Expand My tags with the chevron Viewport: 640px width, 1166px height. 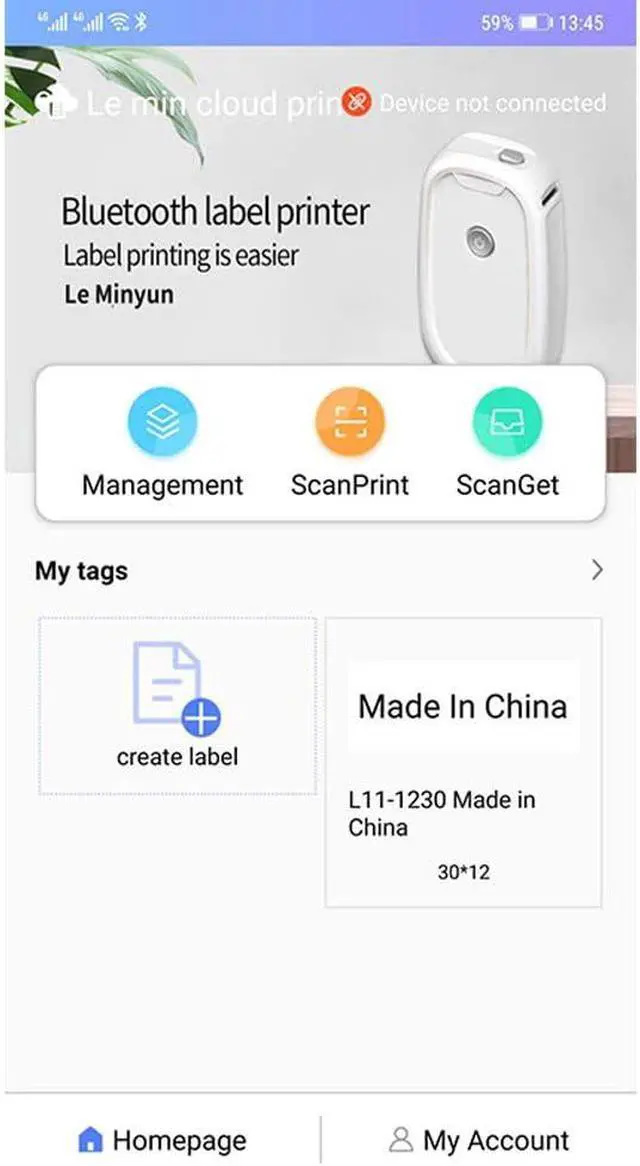[x=597, y=570]
